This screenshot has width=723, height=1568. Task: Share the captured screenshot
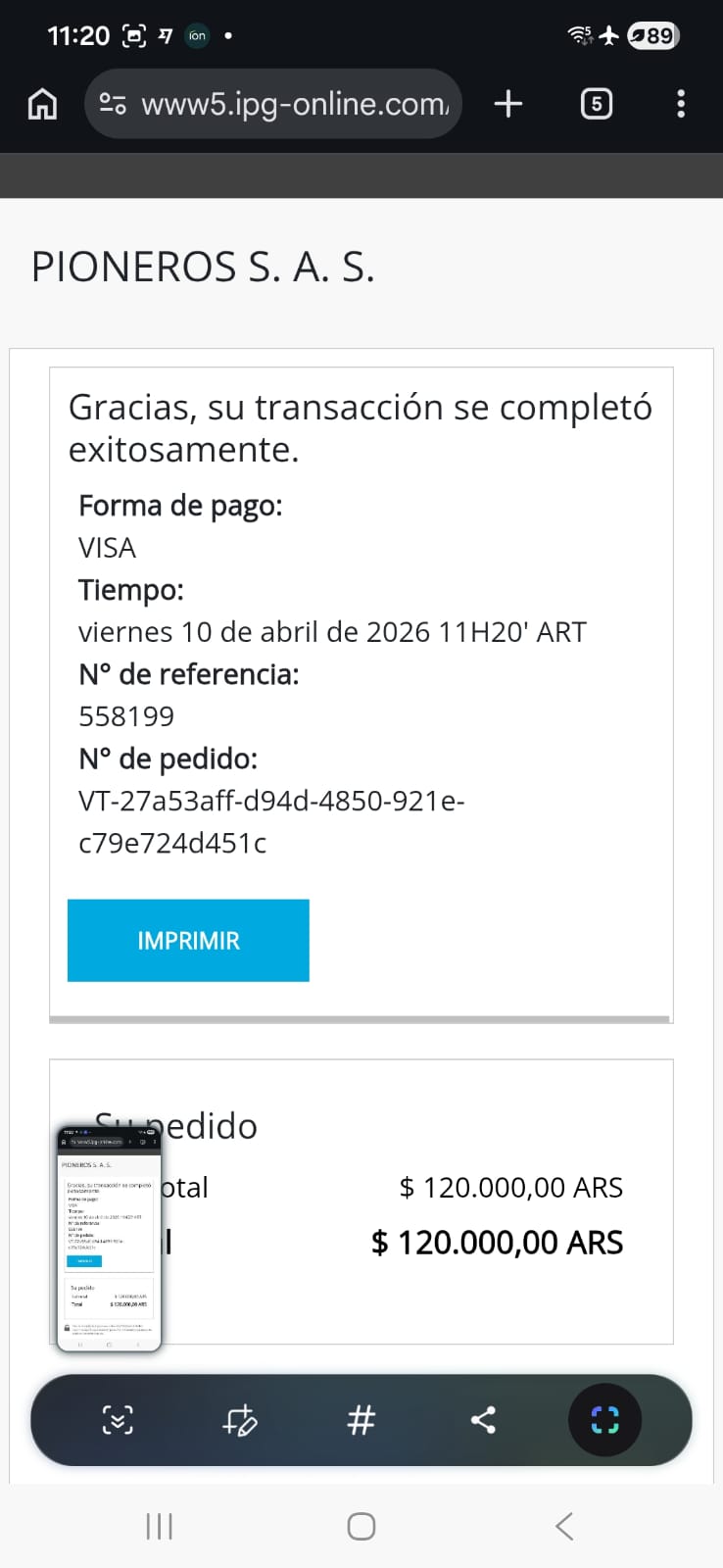pyautogui.click(x=483, y=1420)
